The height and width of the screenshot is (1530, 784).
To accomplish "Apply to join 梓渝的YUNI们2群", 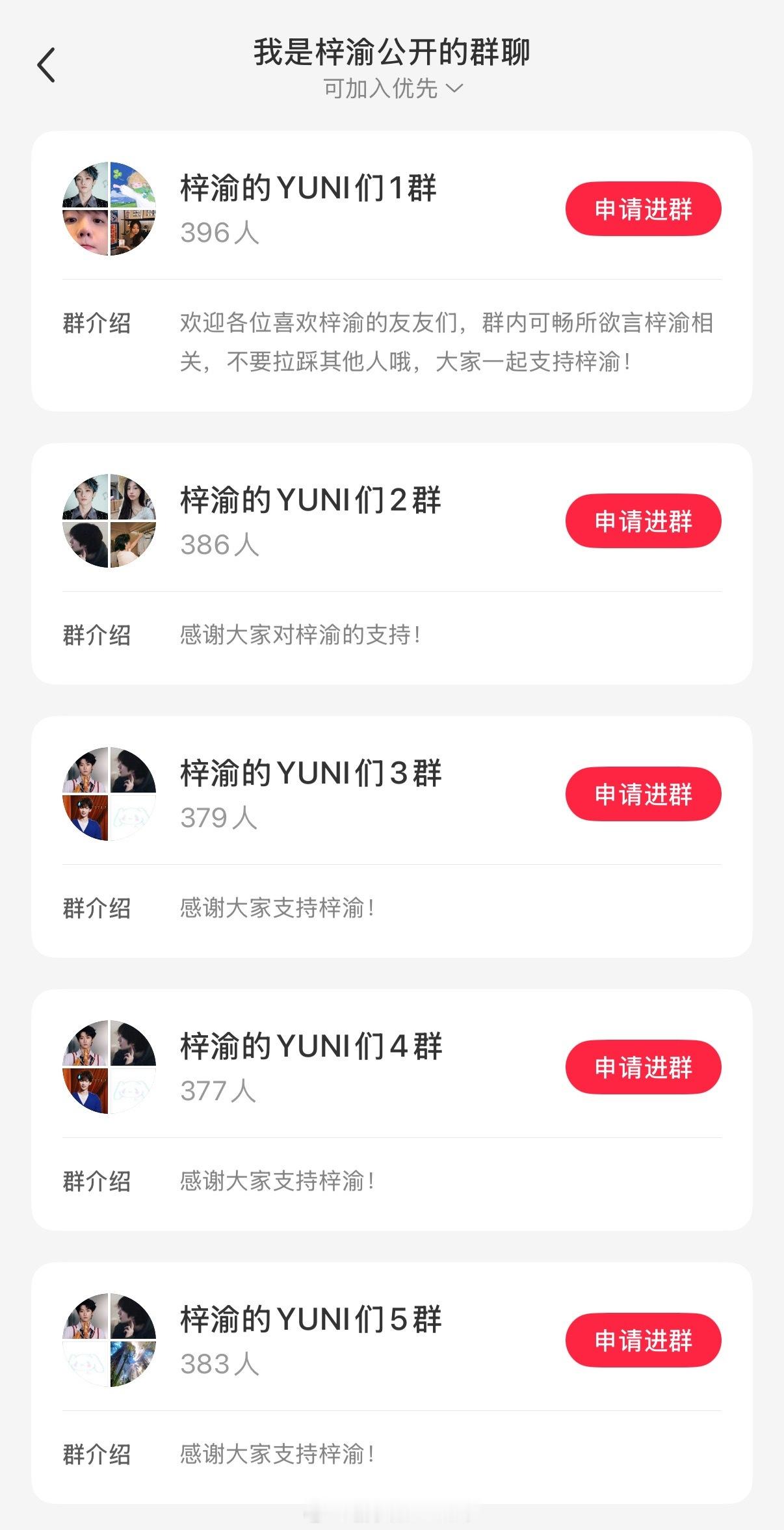I will [x=643, y=521].
